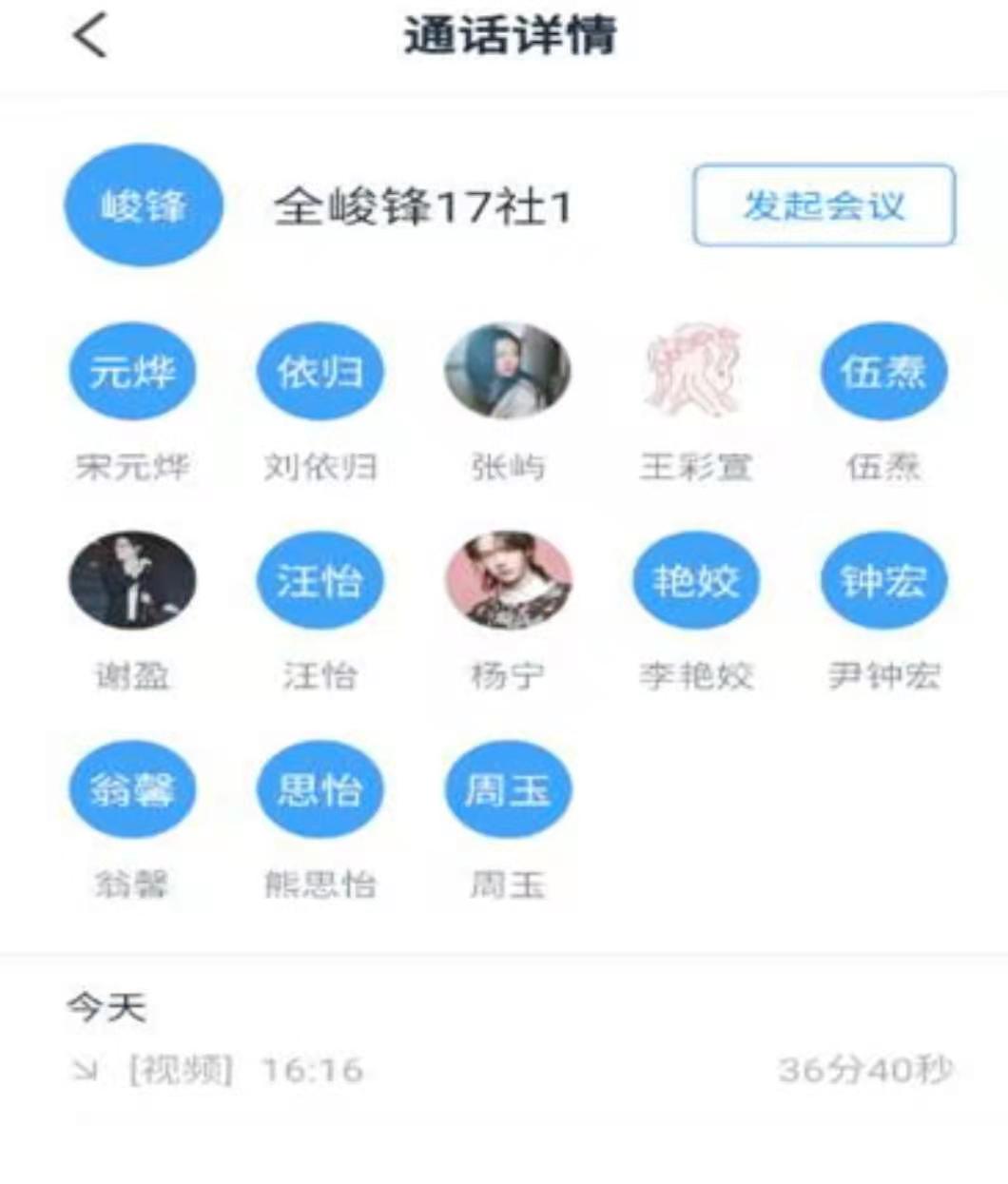
Task: Tap 谢盈's profile photo
Action: 132,580
